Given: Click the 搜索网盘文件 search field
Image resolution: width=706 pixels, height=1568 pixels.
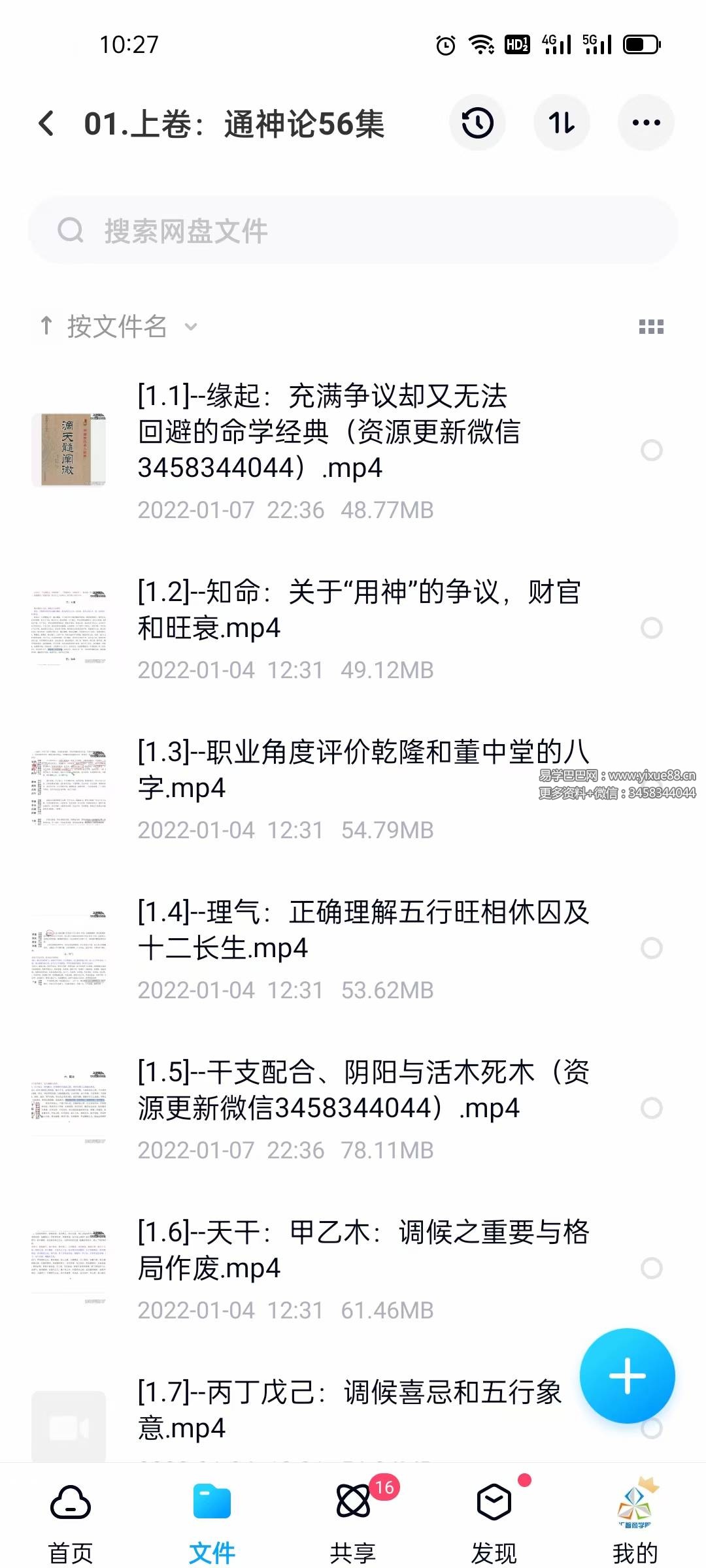Looking at the screenshot, I should tap(353, 229).
